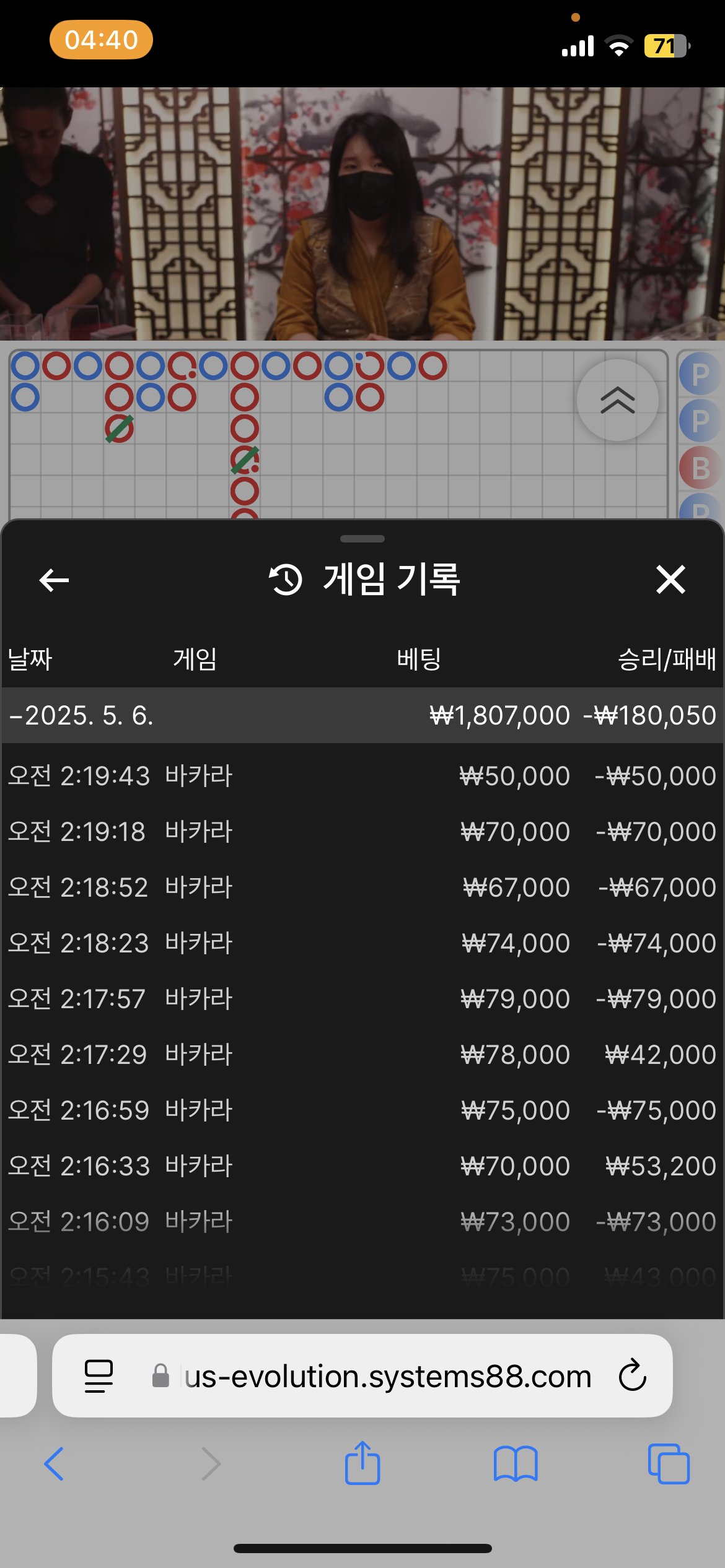Viewport: 725px width, 1568px height.
Task: Go back in Safari browser history
Action: (54, 1464)
